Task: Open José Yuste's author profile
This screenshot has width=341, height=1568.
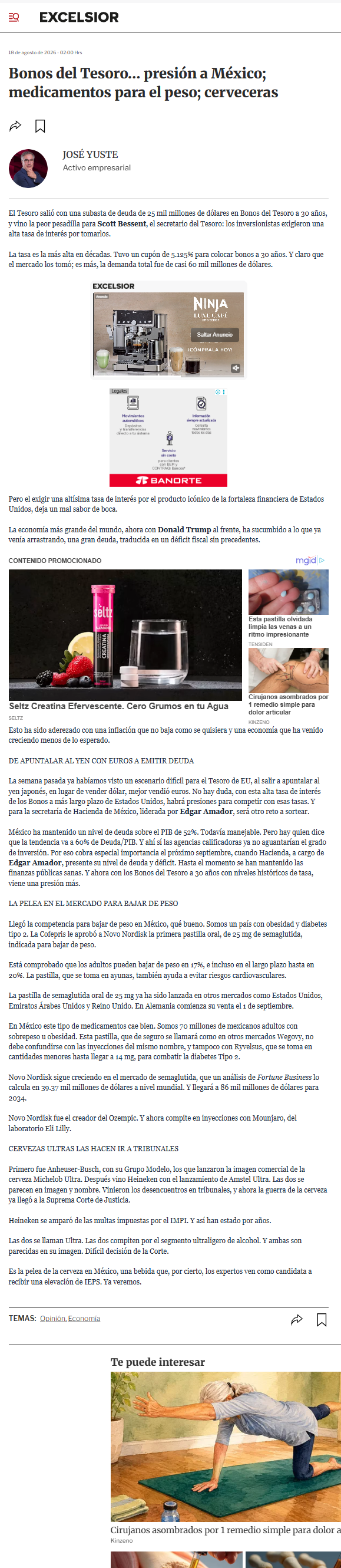Action: [90, 154]
